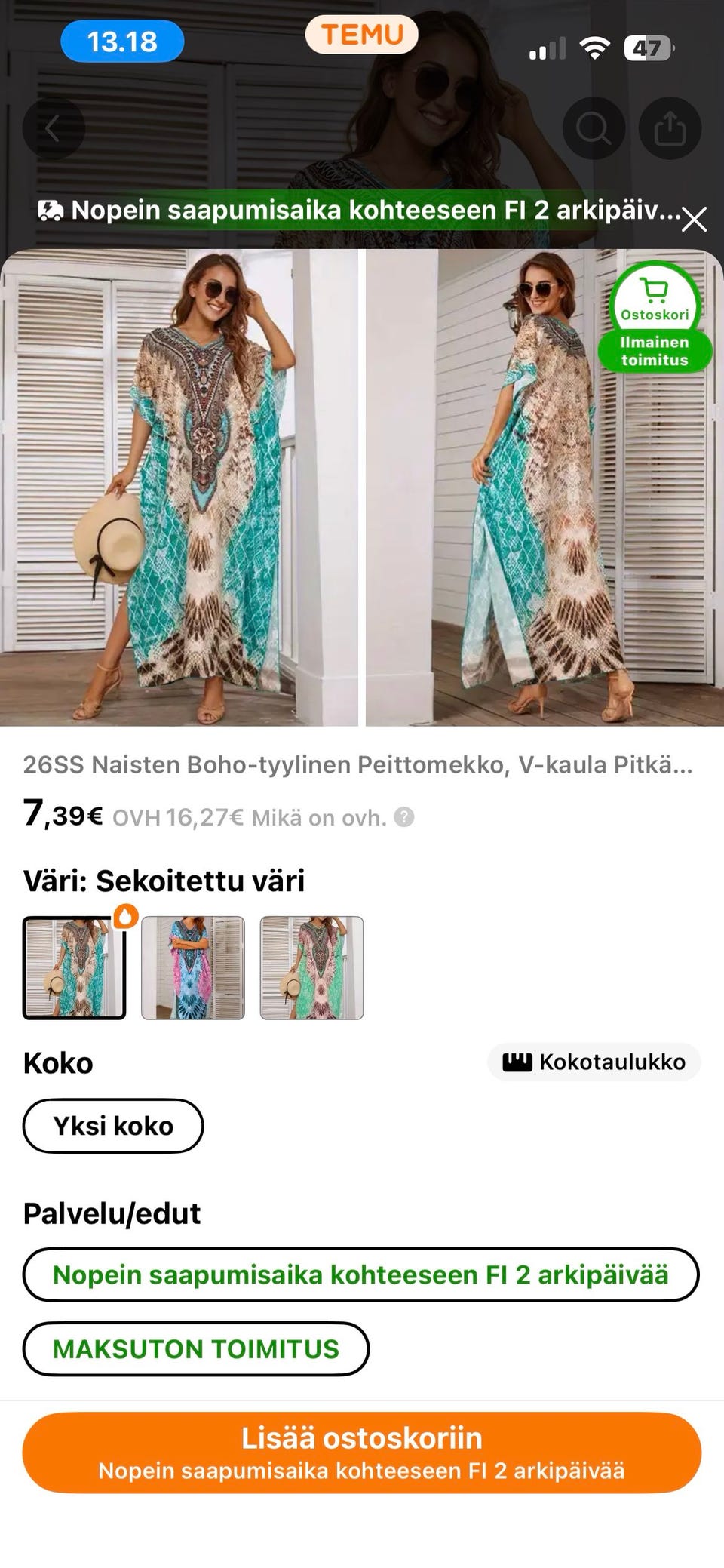724x1568 pixels.
Task: Click the question mark next to OVH price
Action: click(x=404, y=818)
